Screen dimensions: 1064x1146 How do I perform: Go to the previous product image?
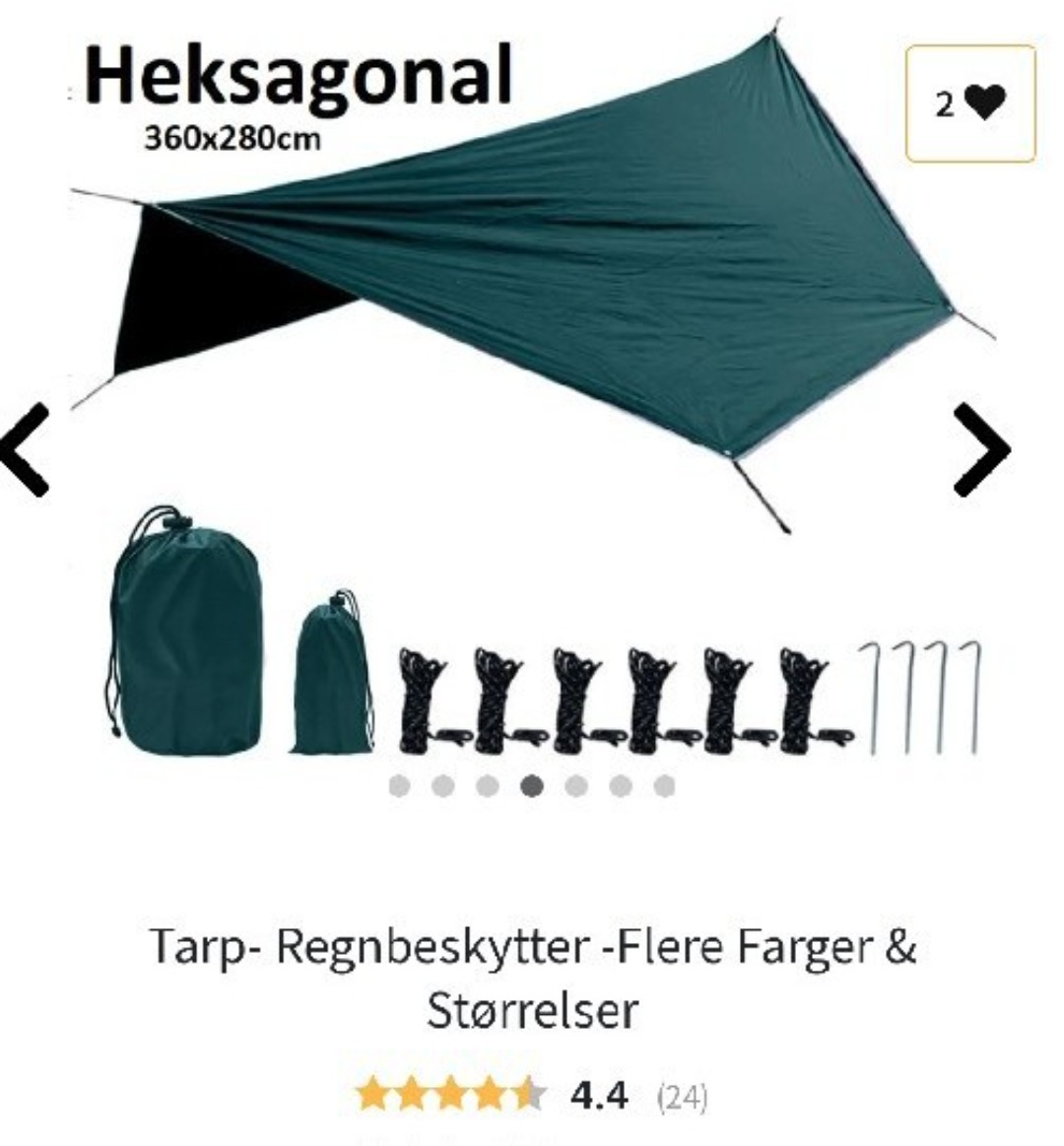pyautogui.click(x=25, y=448)
